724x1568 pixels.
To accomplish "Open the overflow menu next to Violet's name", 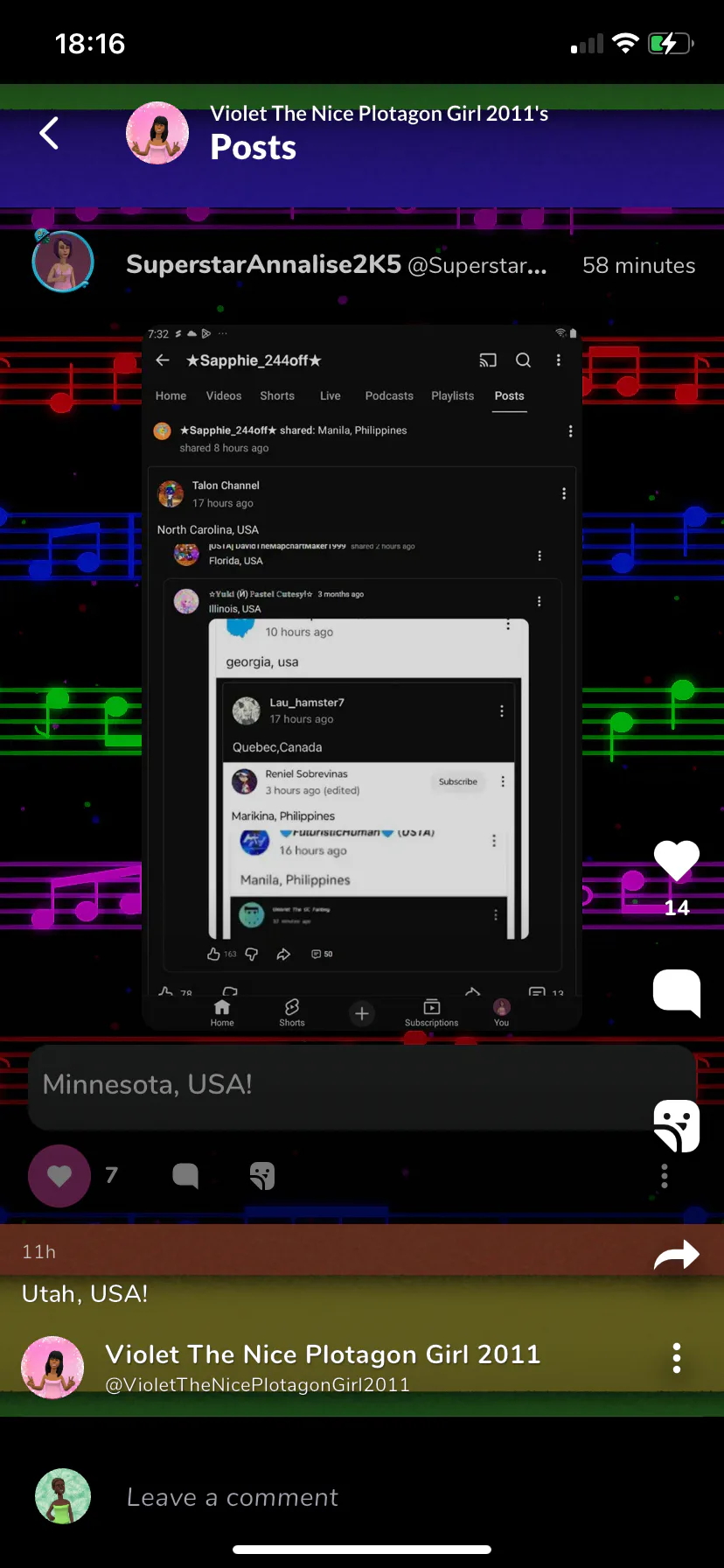I will [677, 1358].
